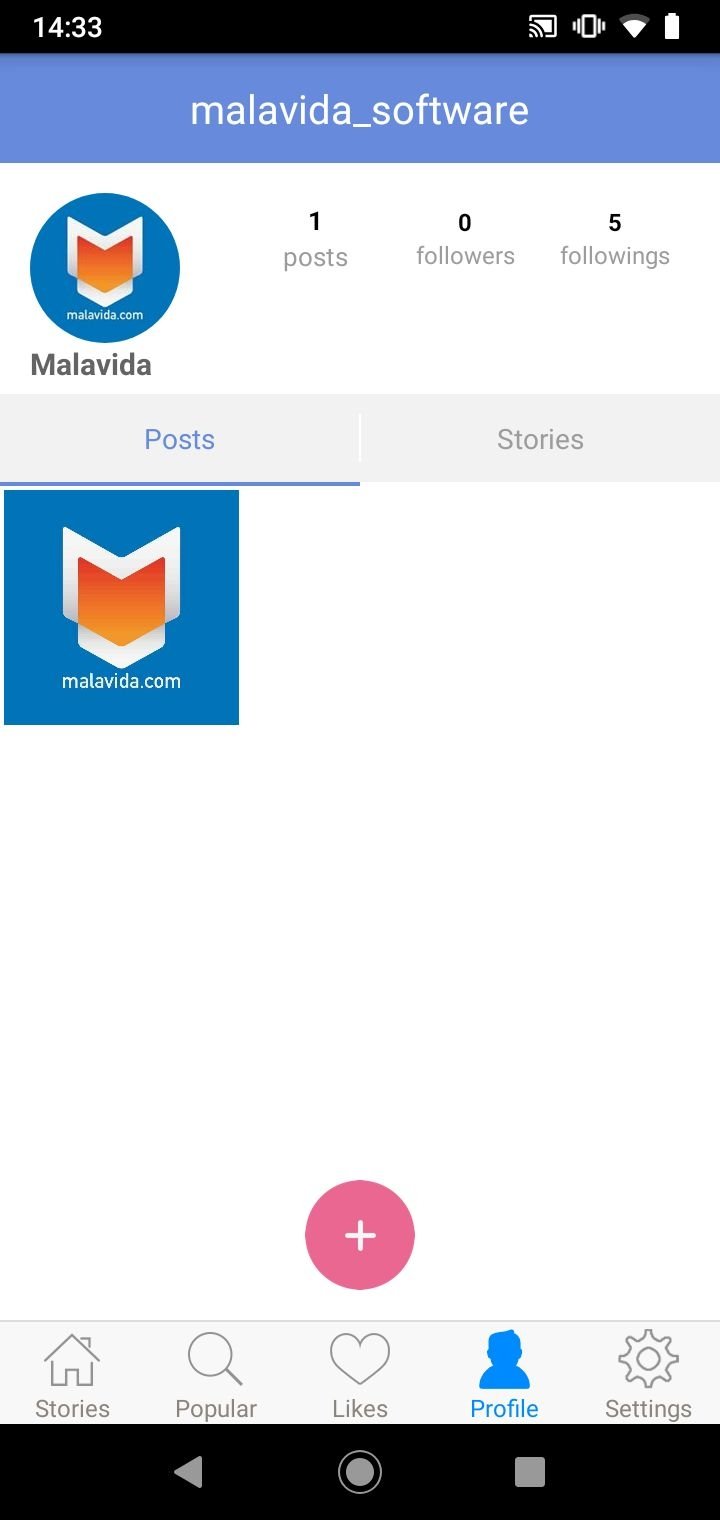Image resolution: width=720 pixels, height=1520 pixels.
Task: Tap the Malavida profile avatar
Action: [x=105, y=268]
